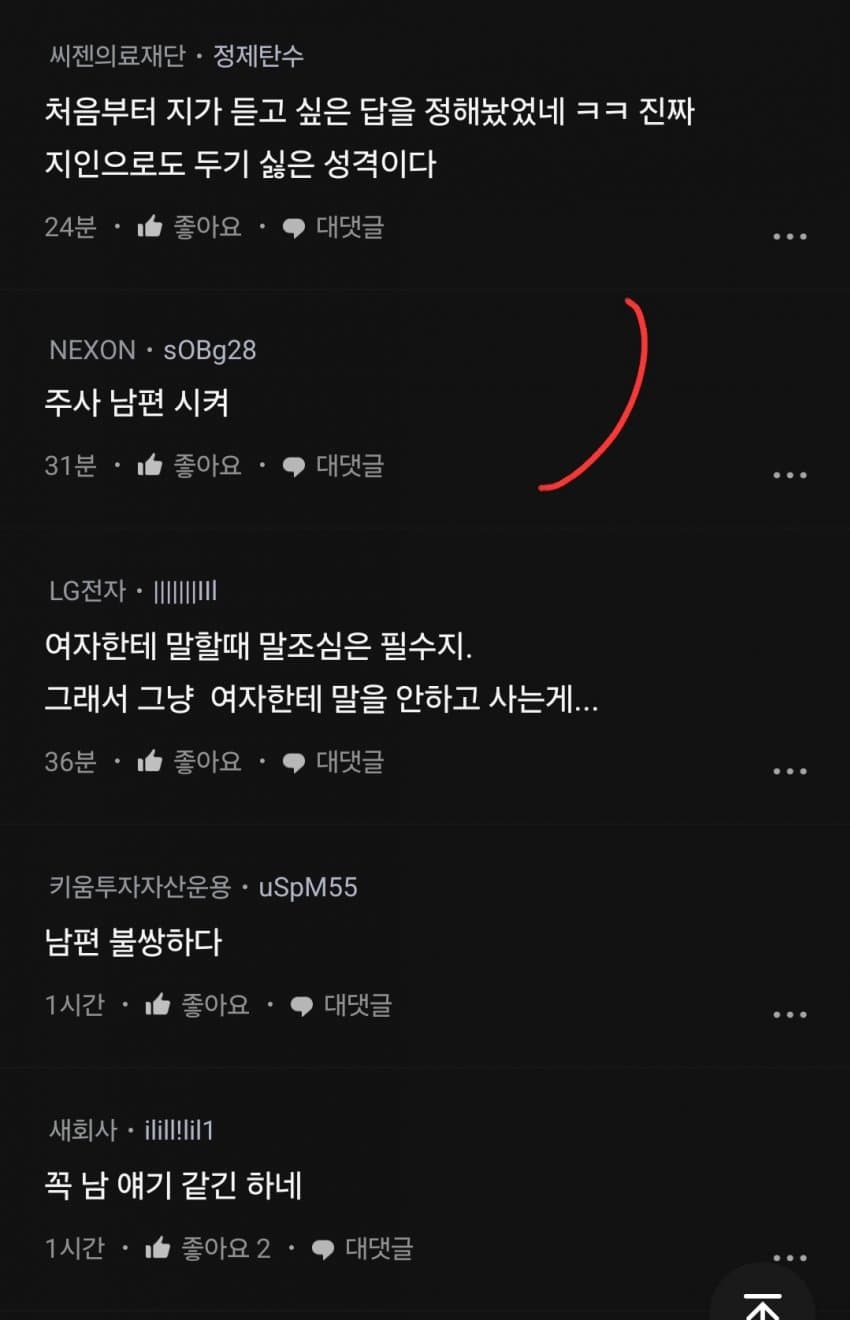This screenshot has height=1320, width=850.
Task: Tap the 24분 timestamp on the first comment
Action: point(68,226)
